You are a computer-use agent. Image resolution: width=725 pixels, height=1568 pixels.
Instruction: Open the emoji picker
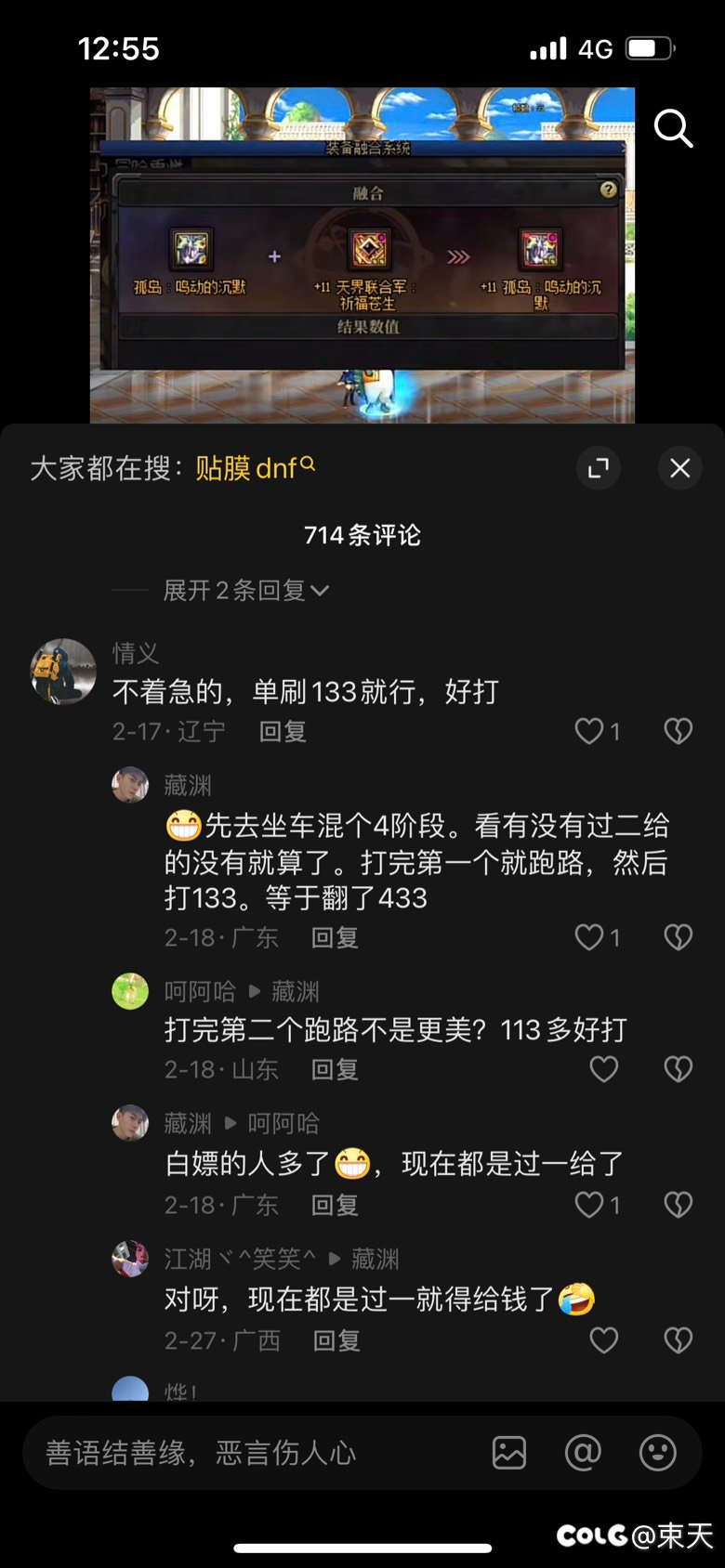pos(658,1453)
